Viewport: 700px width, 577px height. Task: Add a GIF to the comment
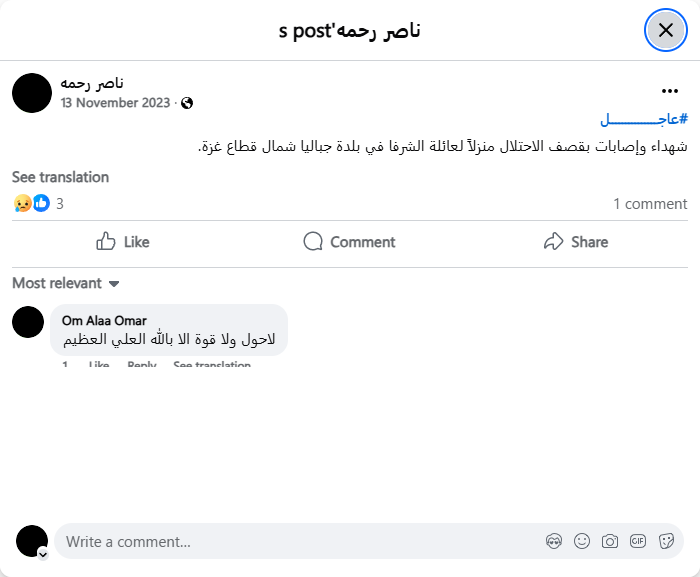(x=638, y=541)
